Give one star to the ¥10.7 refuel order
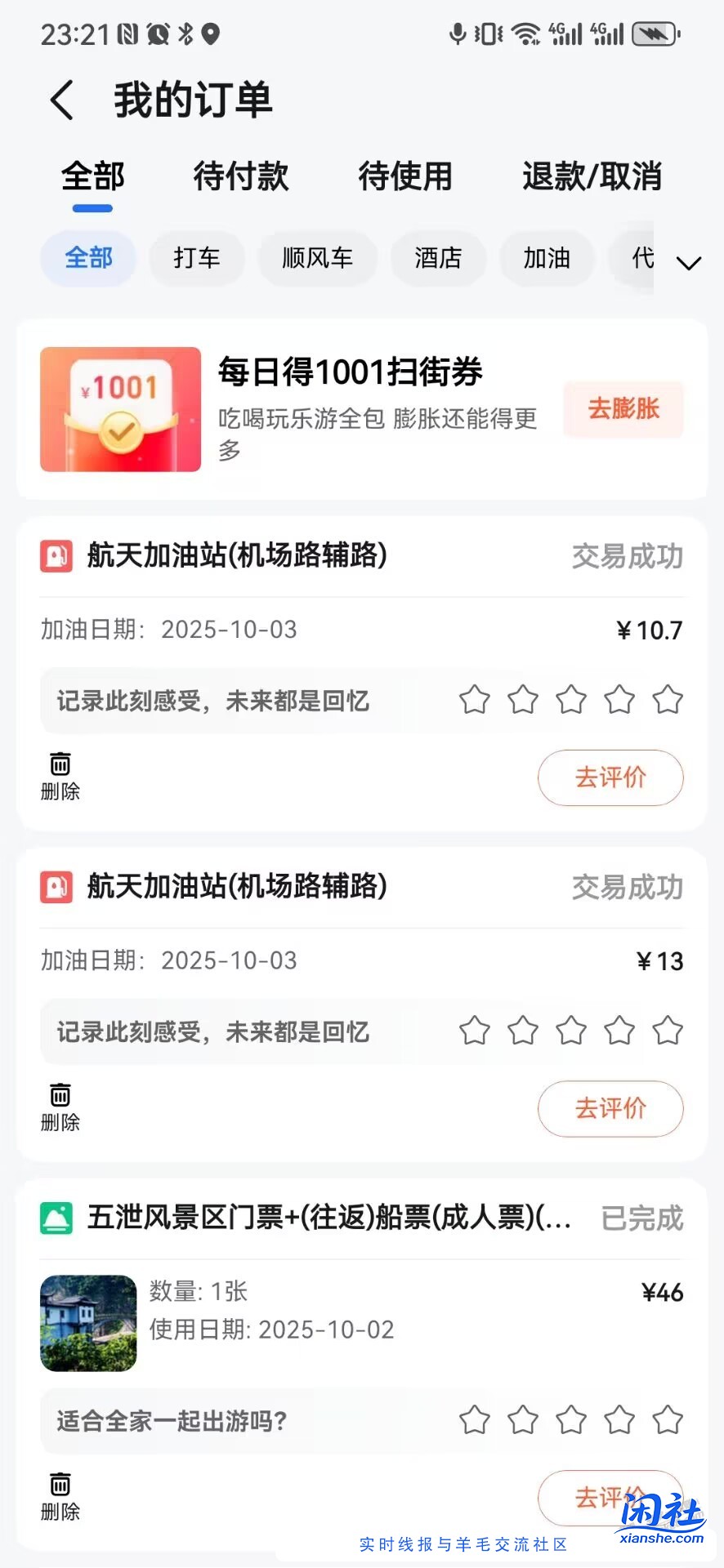This screenshot has height=1568, width=724. click(475, 700)
